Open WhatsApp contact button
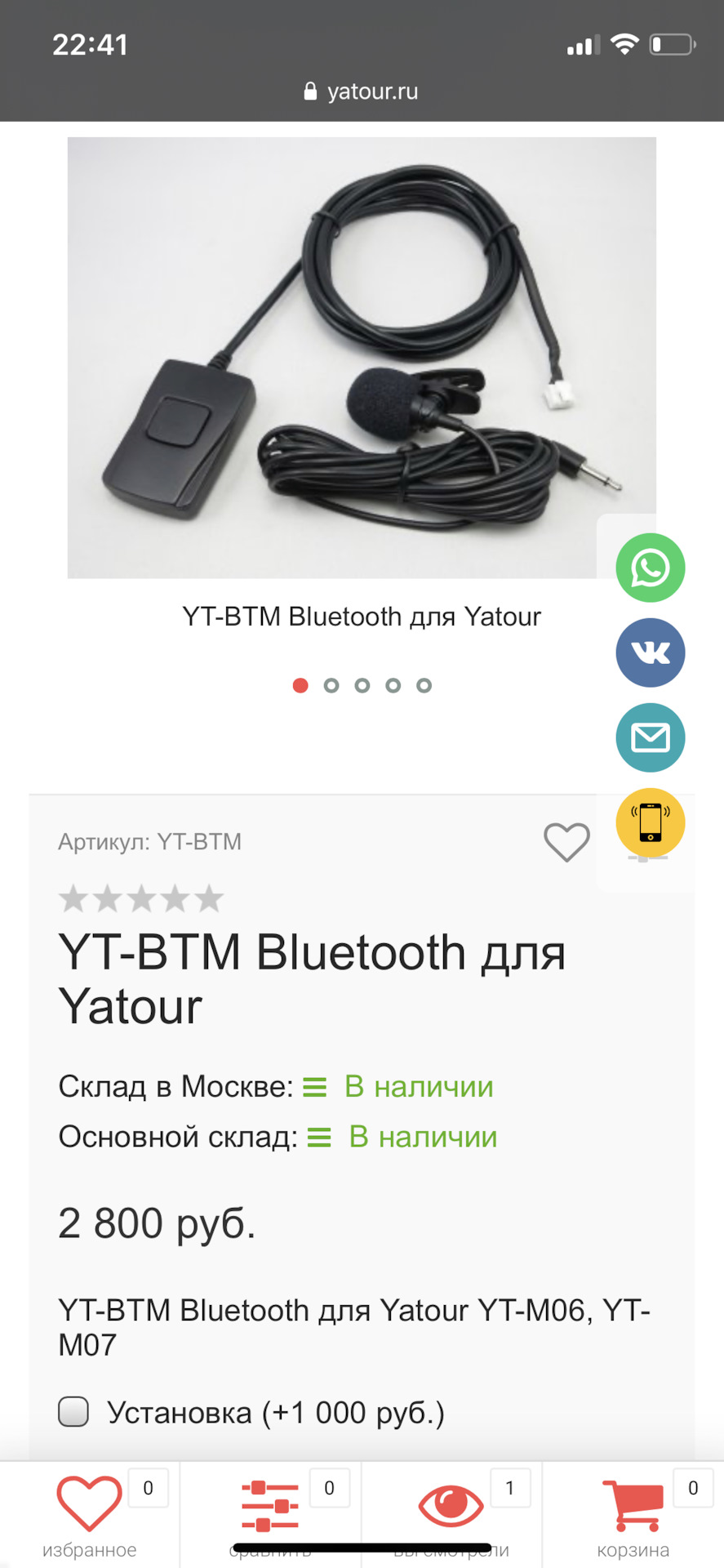This screenshot has height=1568, width=724. 650,568
